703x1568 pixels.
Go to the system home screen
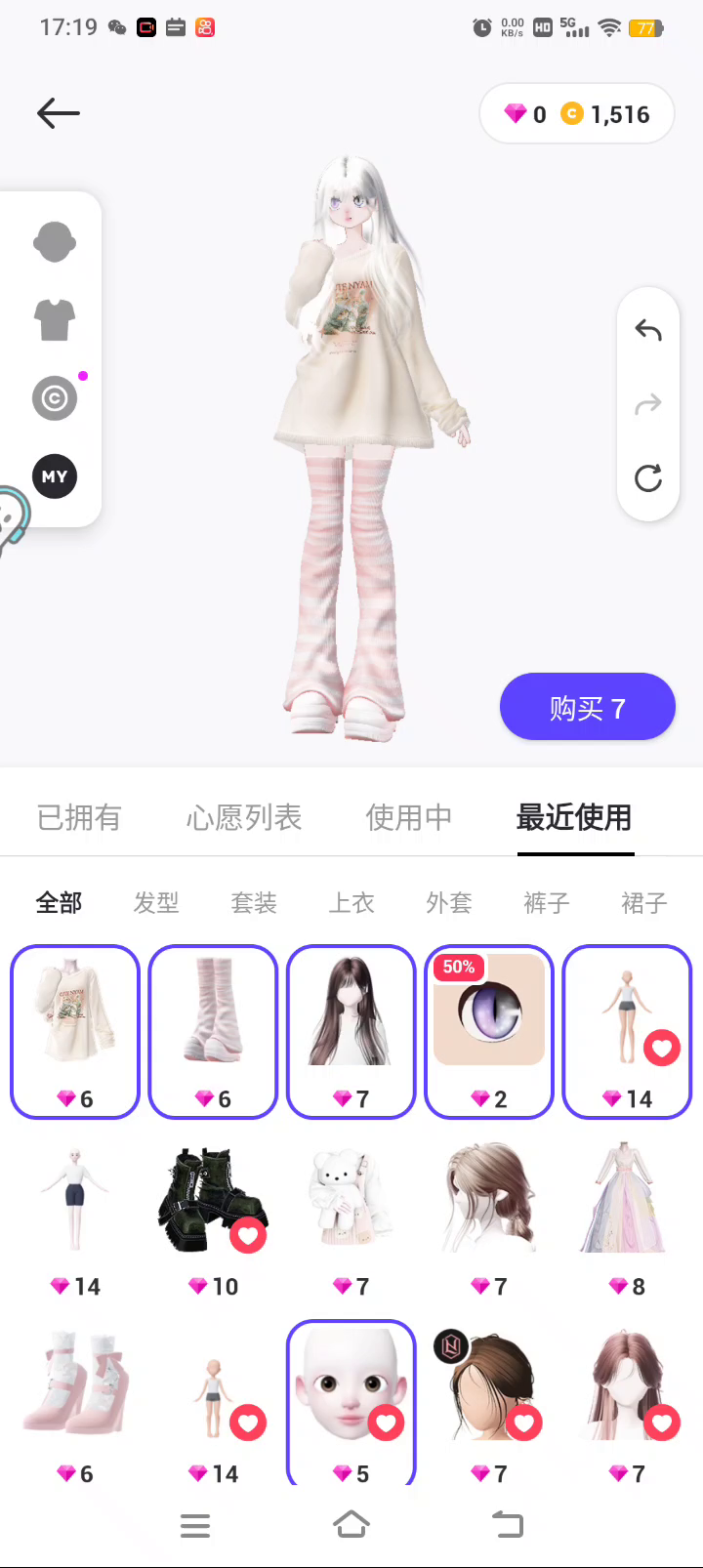[x=351, y=1524]
